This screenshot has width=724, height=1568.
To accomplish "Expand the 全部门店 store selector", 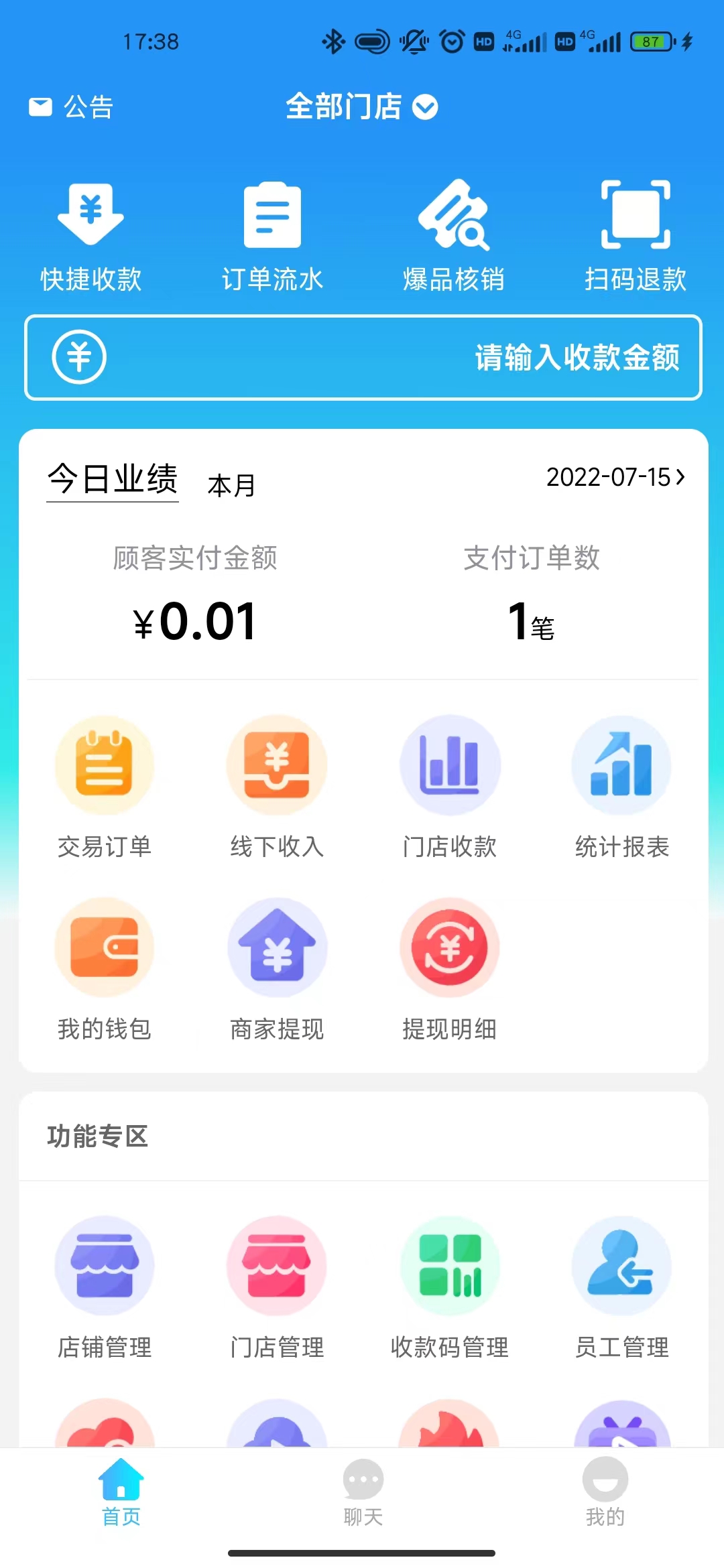I will click(361, 107).
